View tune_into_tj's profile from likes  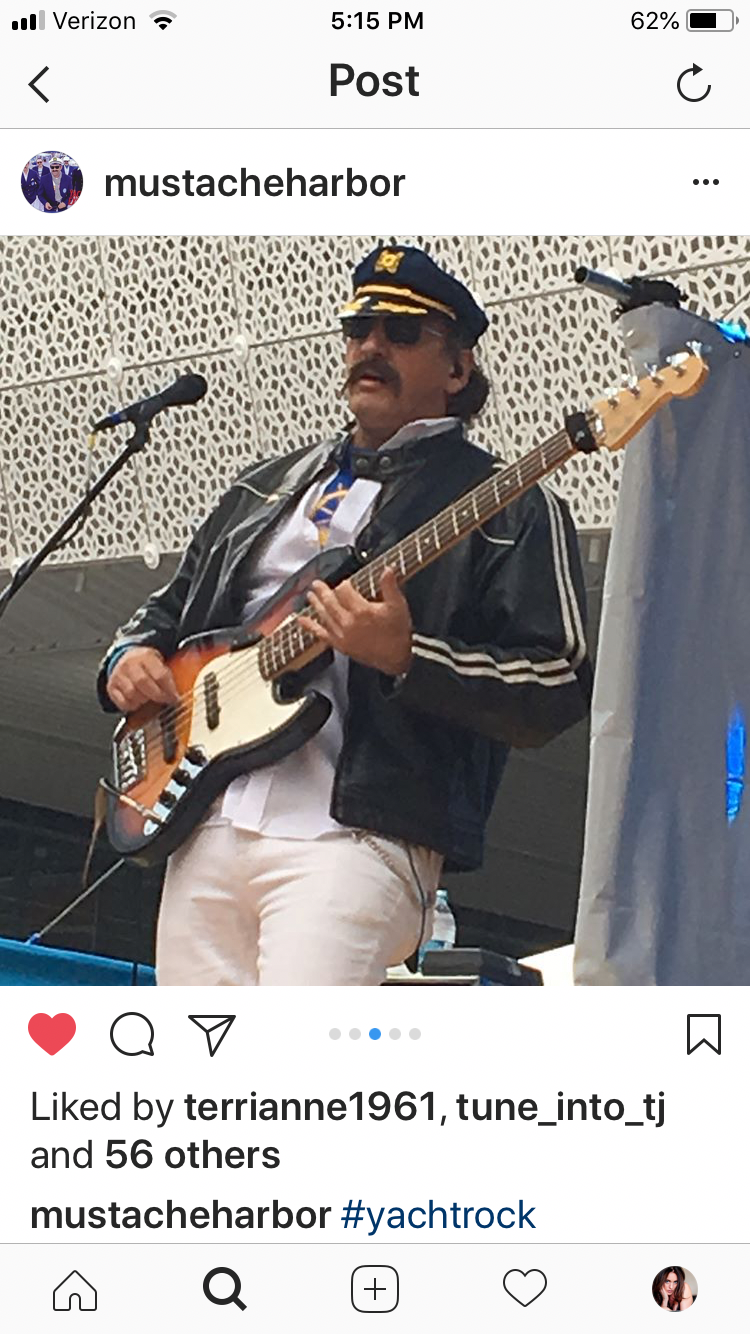coord(561,1106)
